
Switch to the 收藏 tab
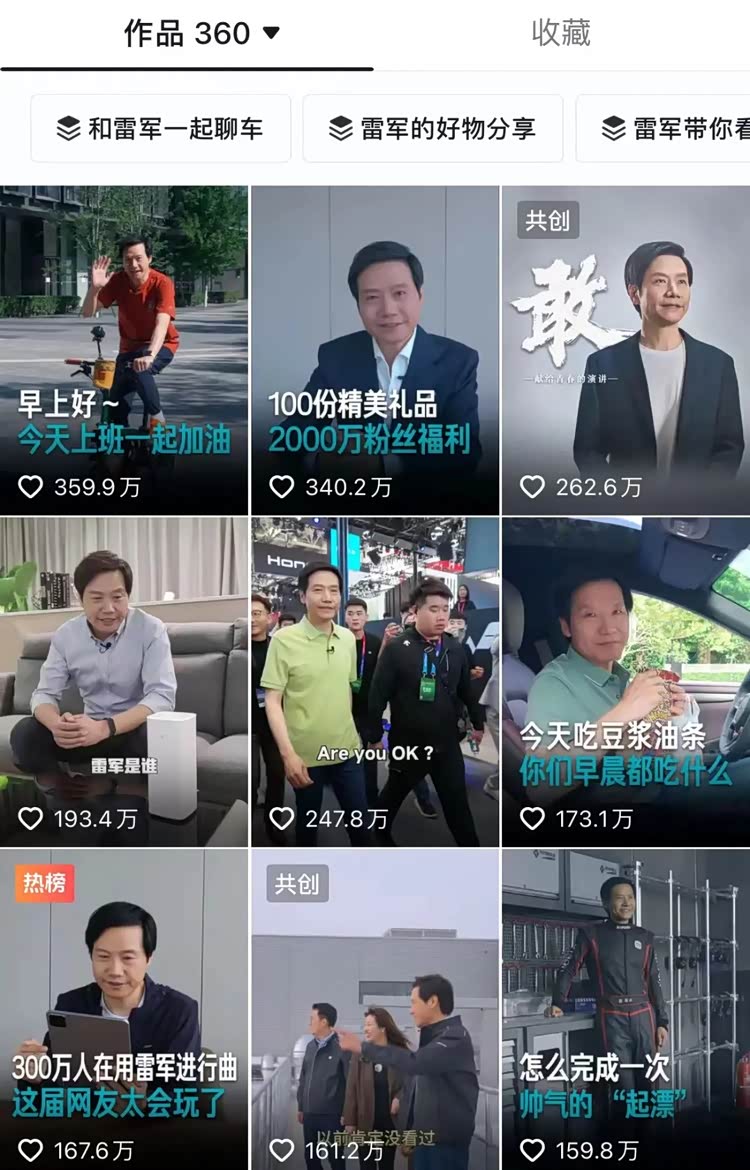[x=561, y=34]
